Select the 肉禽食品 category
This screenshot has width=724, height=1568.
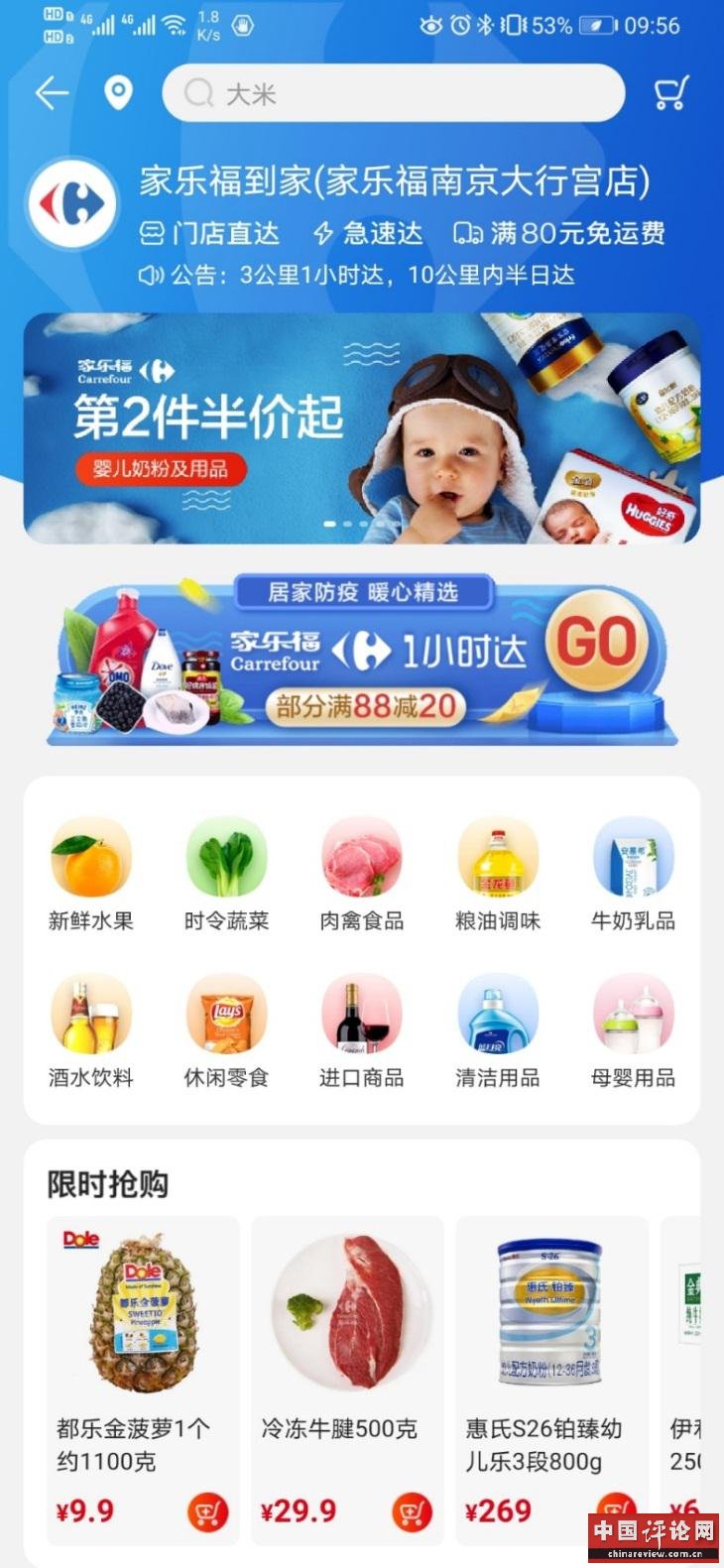click(361, 873)
